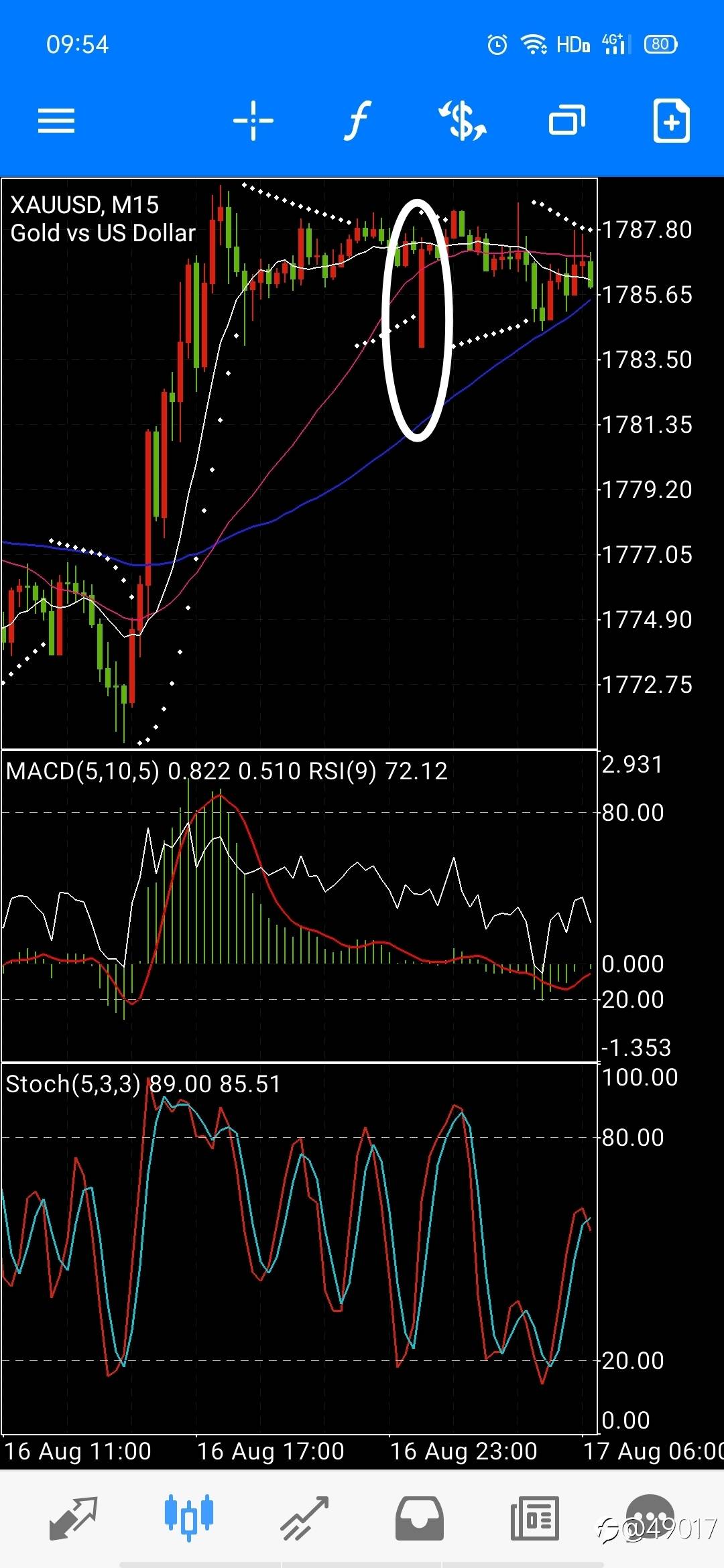
Task: Go to the Trade tab
Action: pyautogui.click(x=304, y=1517)
